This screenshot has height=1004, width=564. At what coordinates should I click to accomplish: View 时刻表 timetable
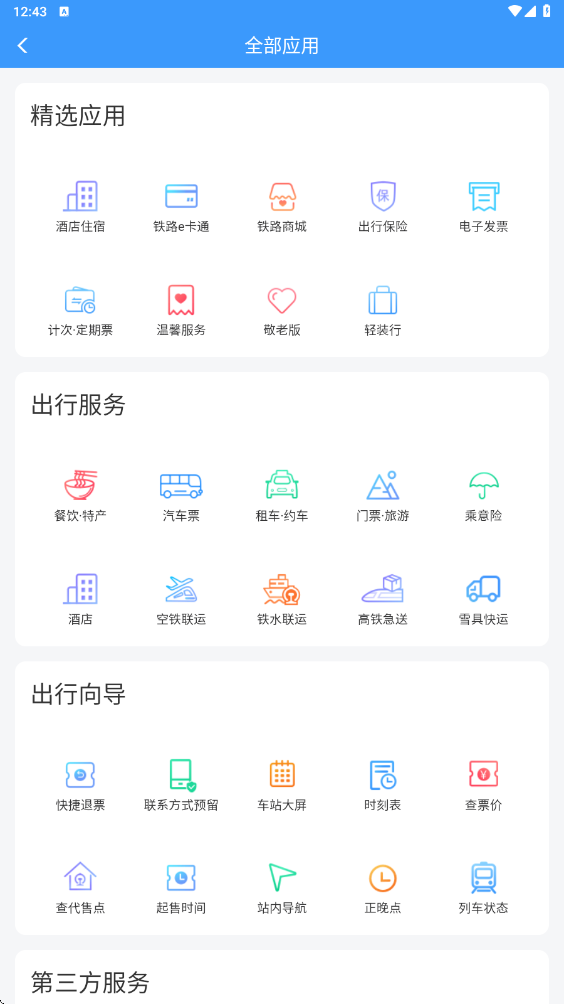pyautogui.click(x=383, y=786)
